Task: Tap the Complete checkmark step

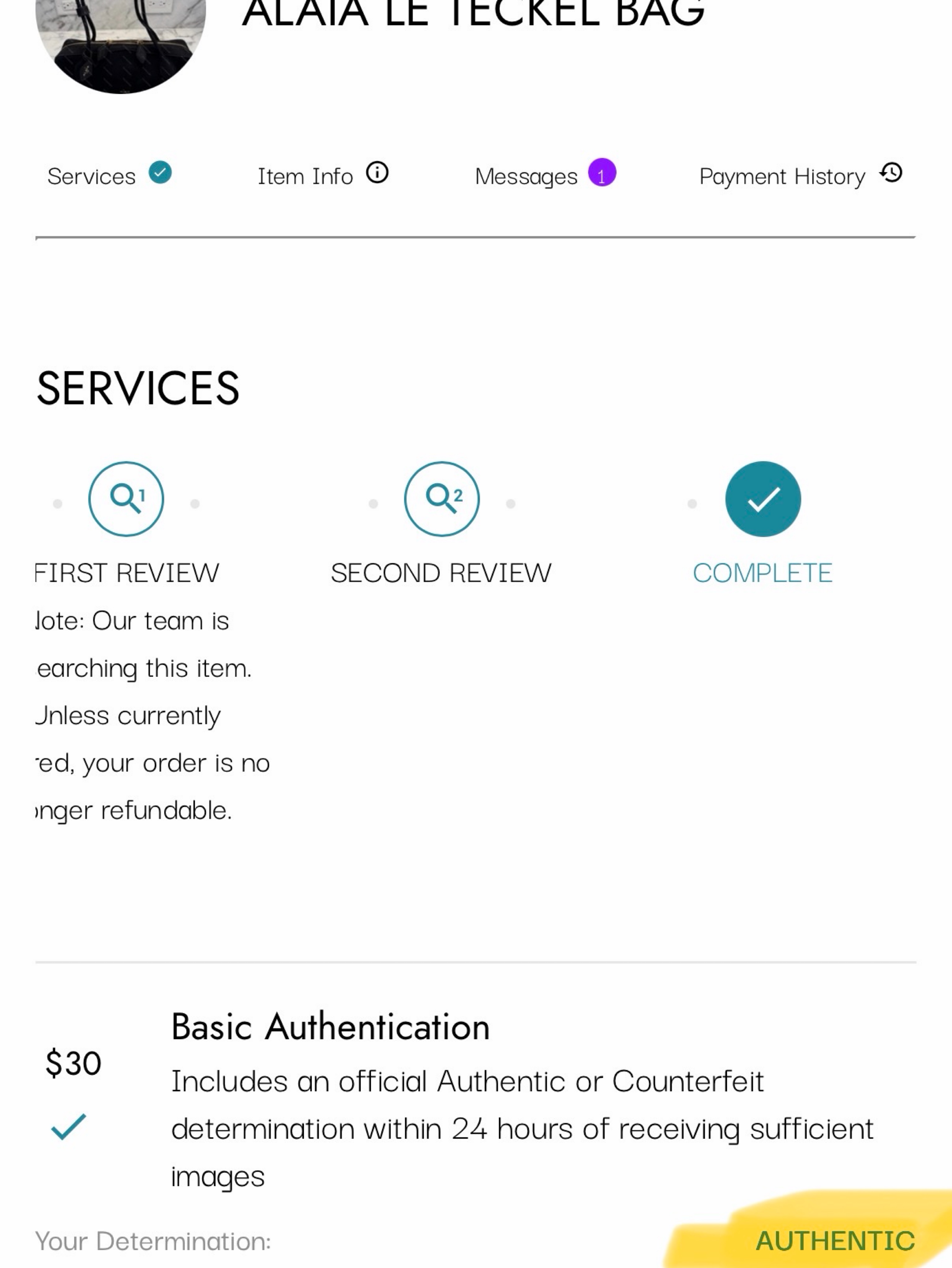Action: point(763,499)
